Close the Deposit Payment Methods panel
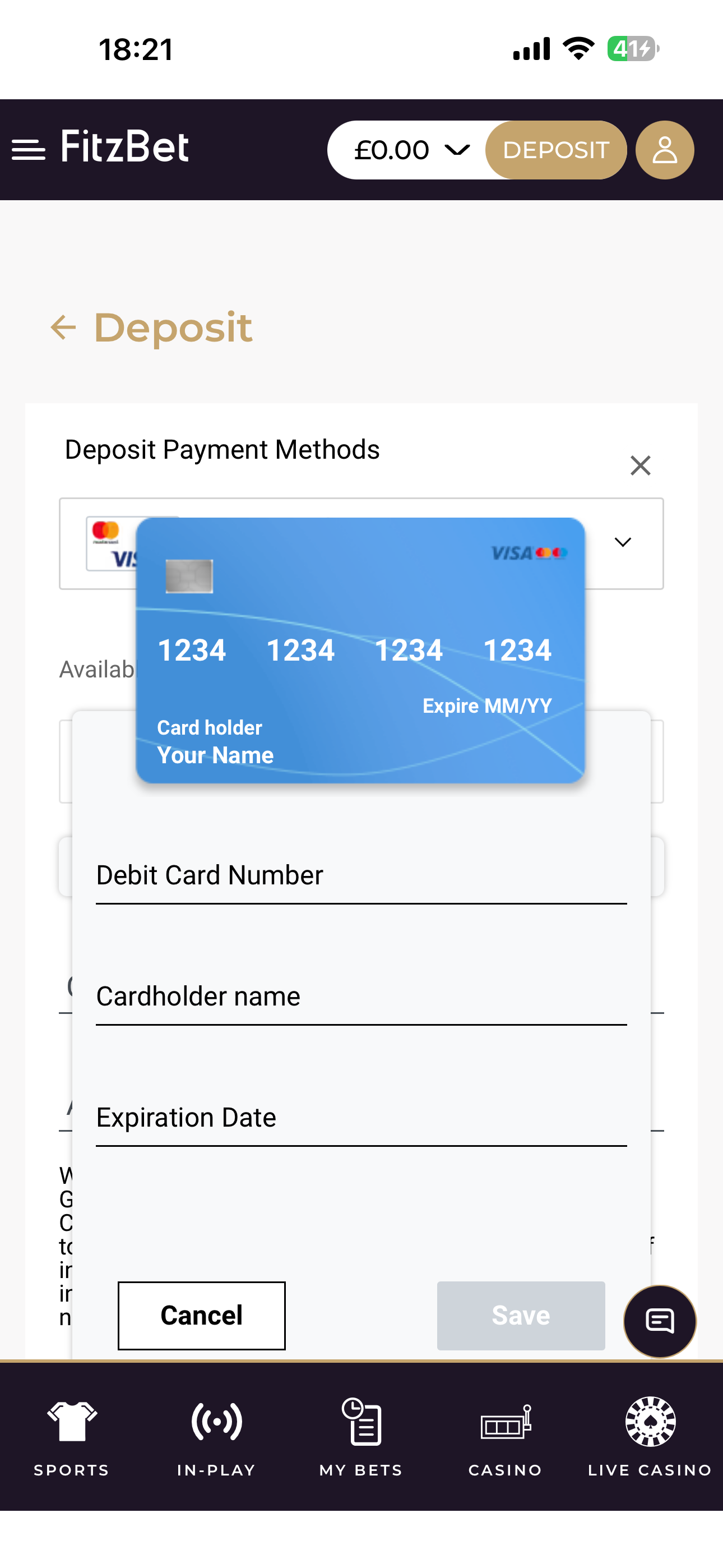This screenshot has width=723, height=1568. (x=640, y=465)
